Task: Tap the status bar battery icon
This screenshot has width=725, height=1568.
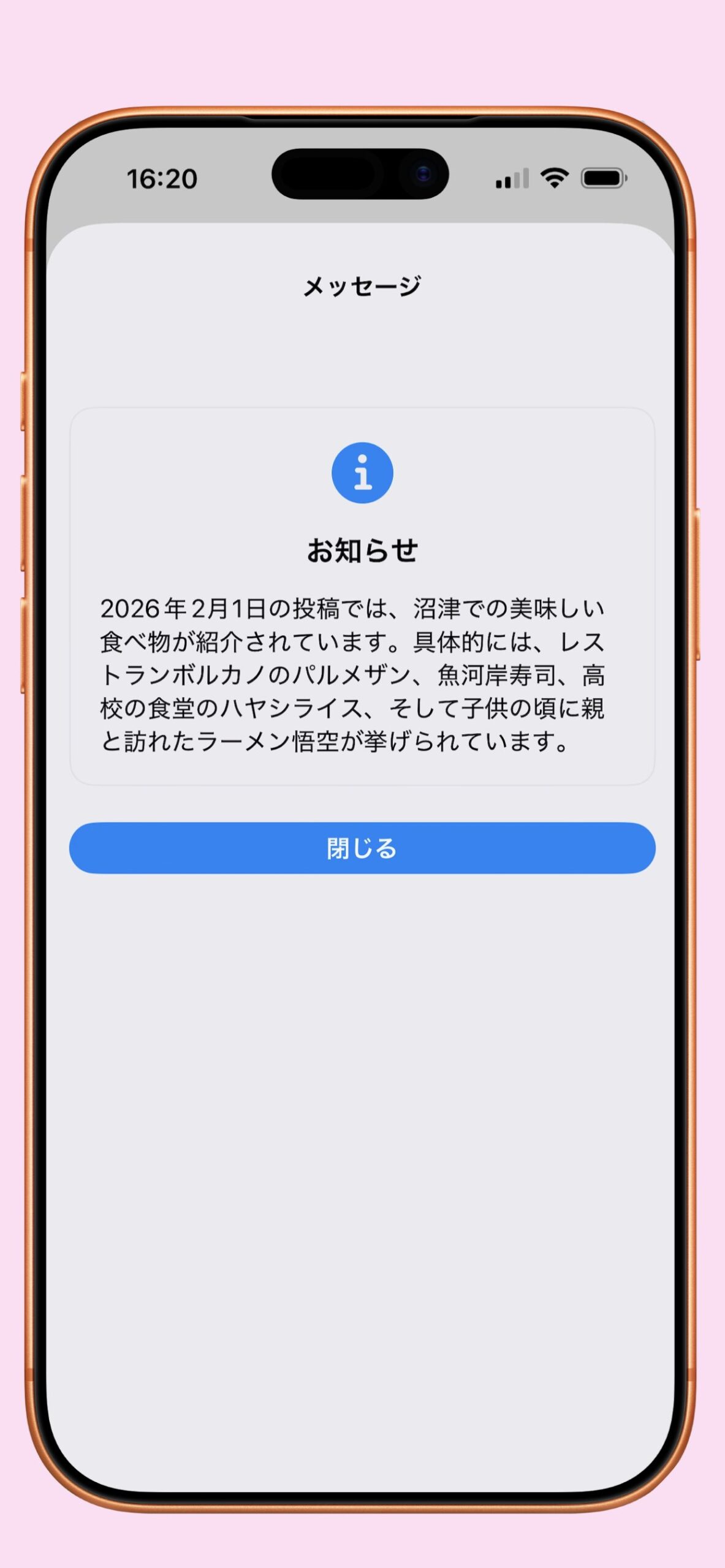Action: click(604, 178)
